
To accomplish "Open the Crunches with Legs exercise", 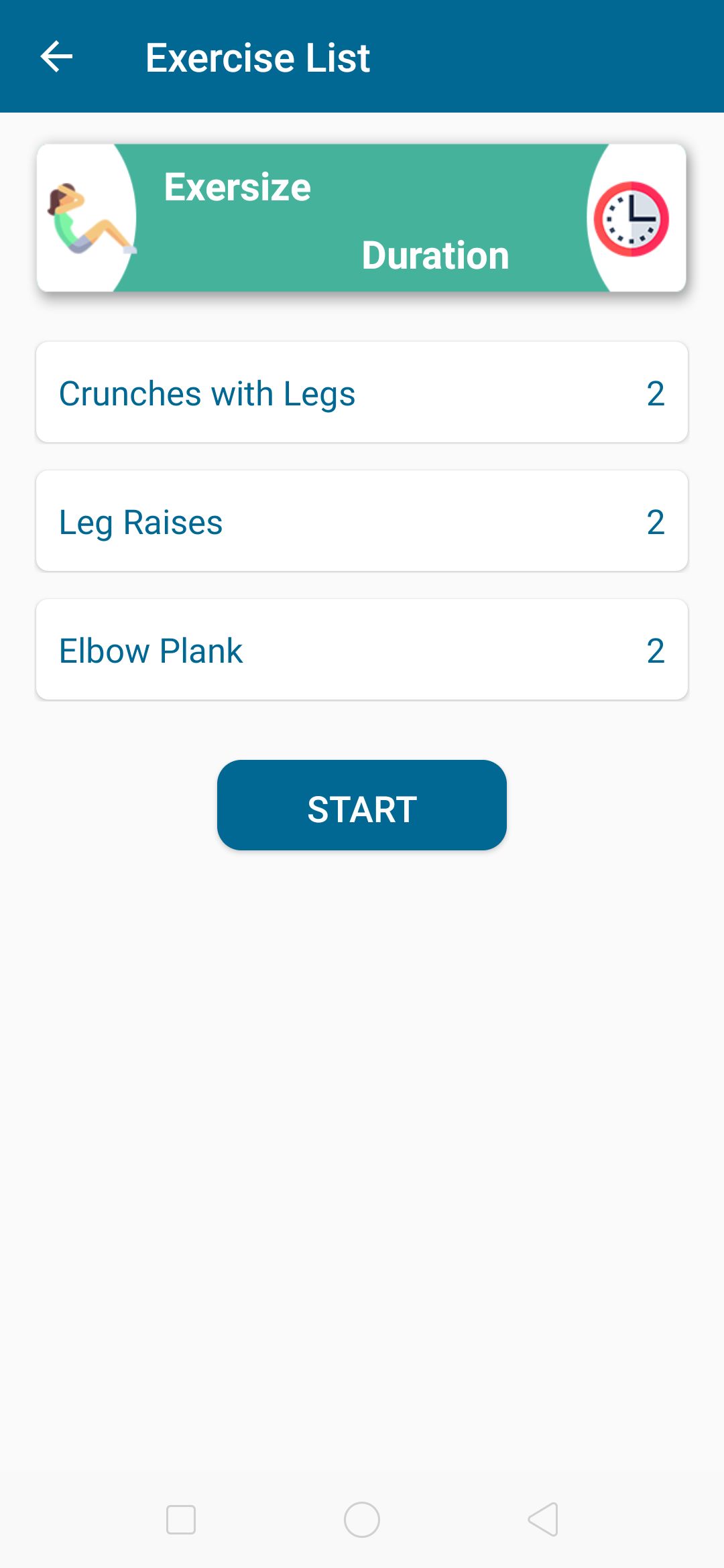I will coord(362,393).
